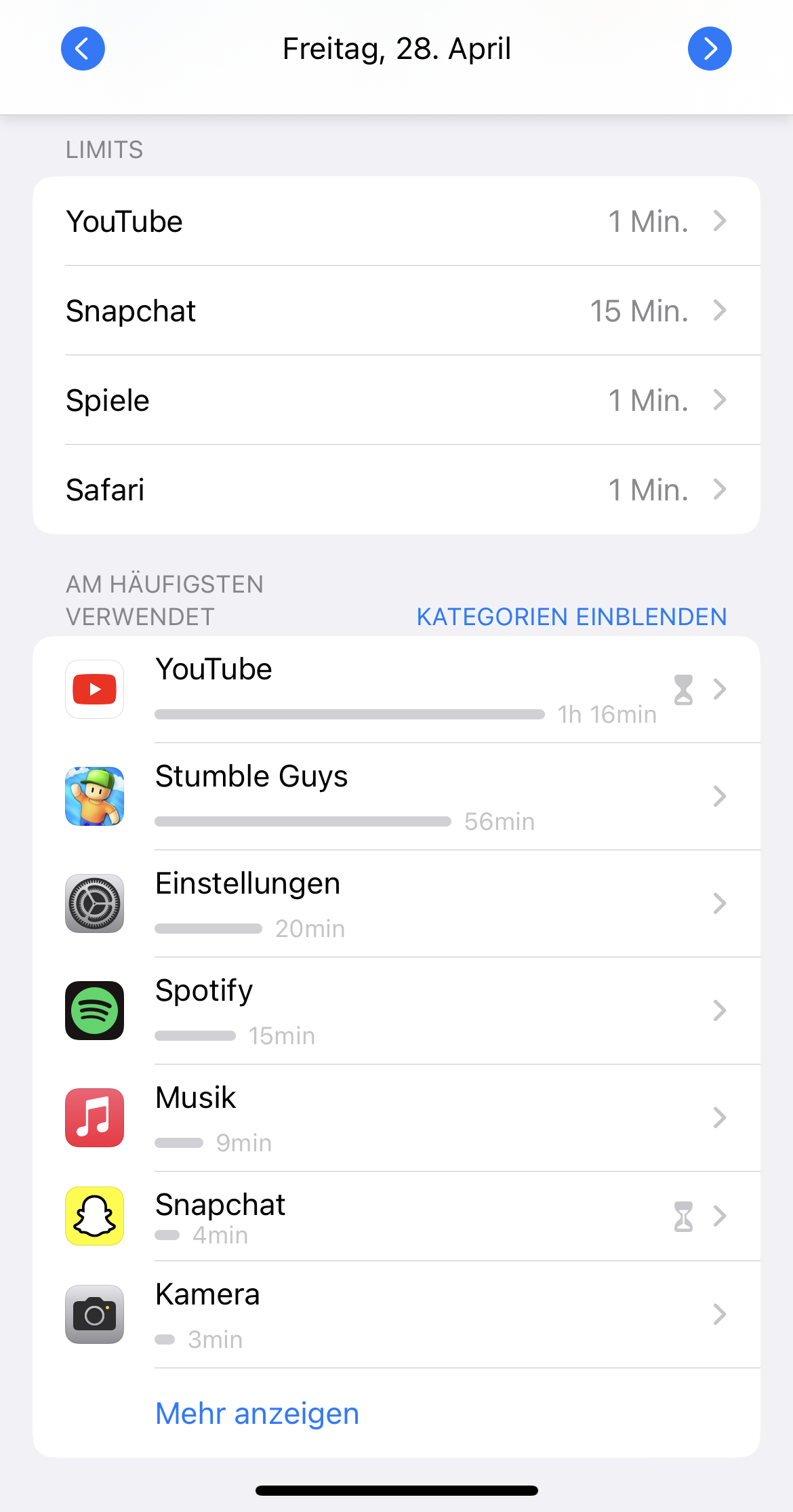The image size is (793, 1512).
Task: Open Snapchat usage with 4min
Action: point(396,1217)
